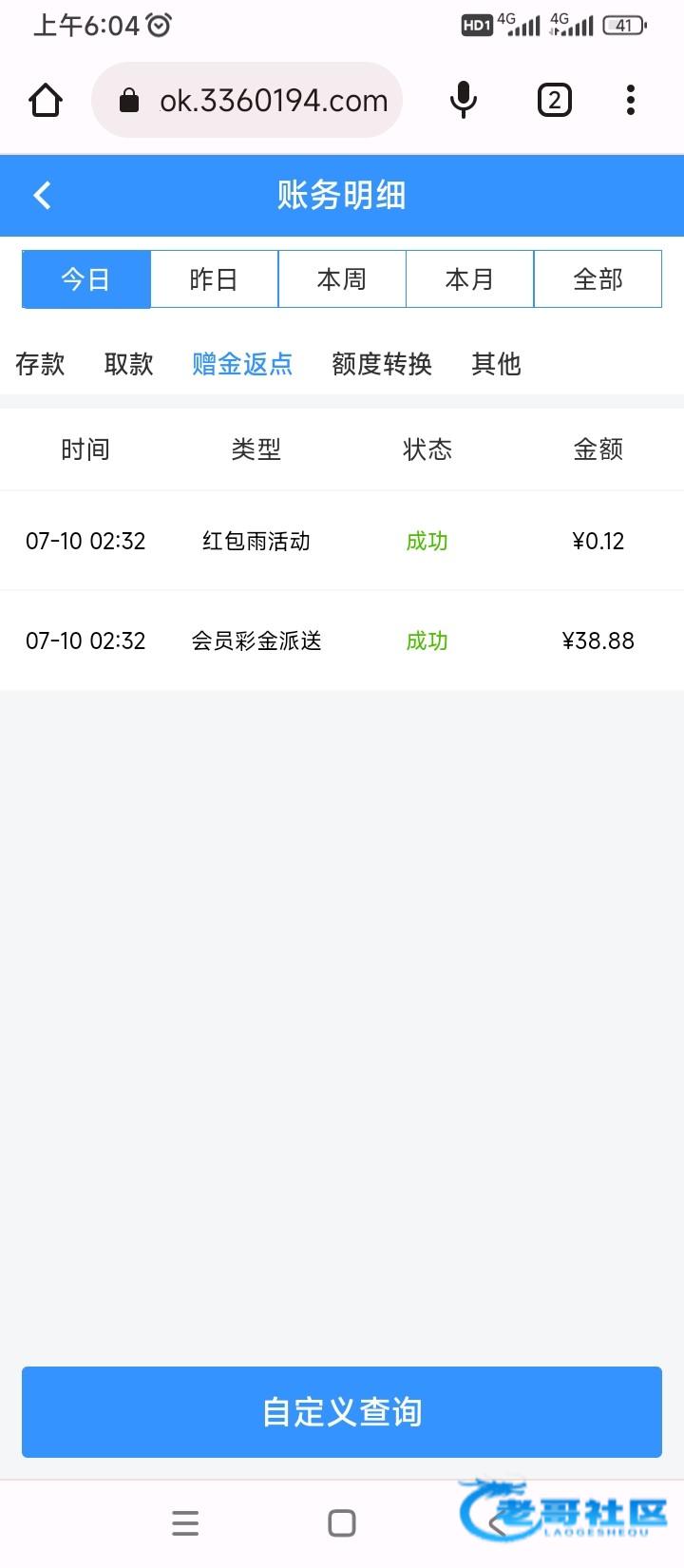The height and width of the screenshot is (1568, 684).
Task: View the 额度转换 category
Action: [382, 364]
